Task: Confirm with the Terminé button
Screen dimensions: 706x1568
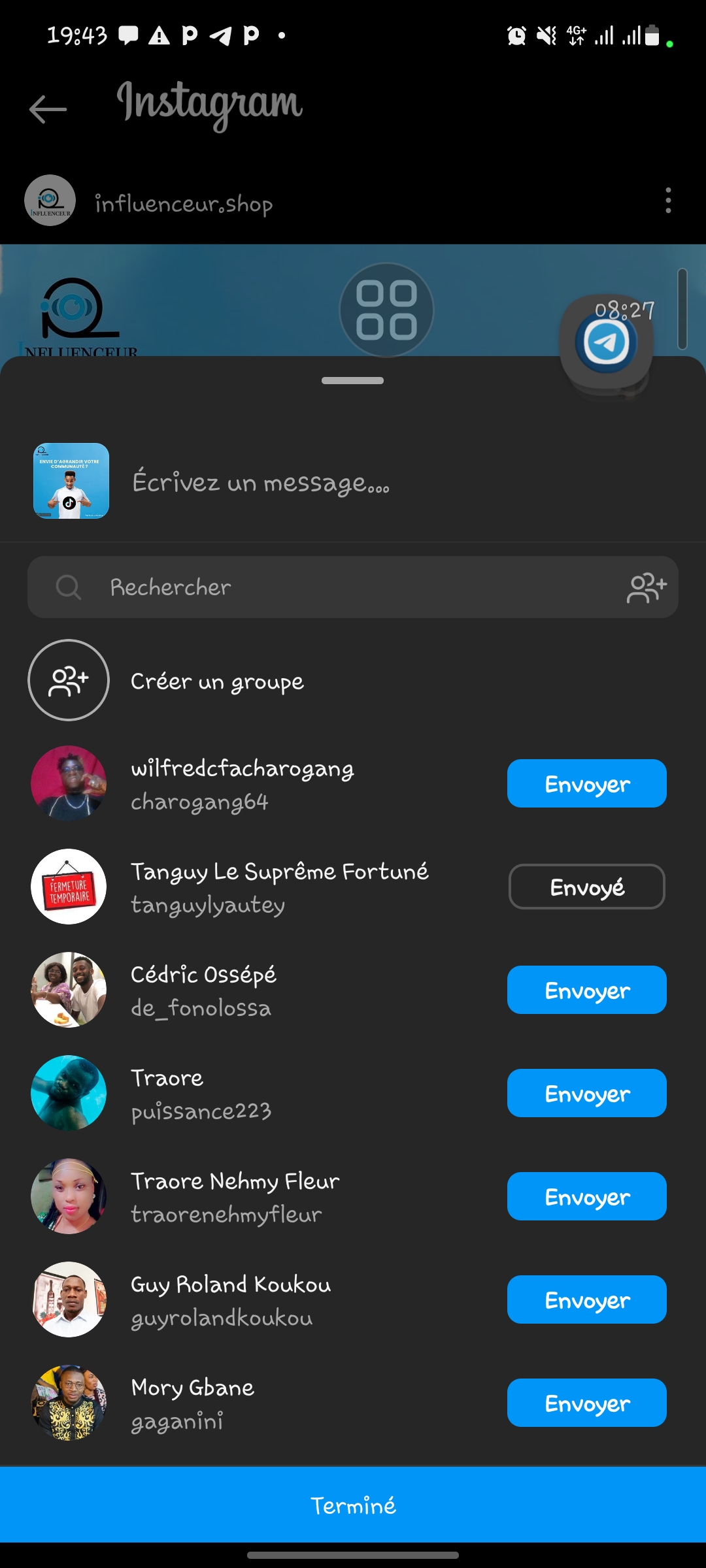Action: [x=353, y=1505]
